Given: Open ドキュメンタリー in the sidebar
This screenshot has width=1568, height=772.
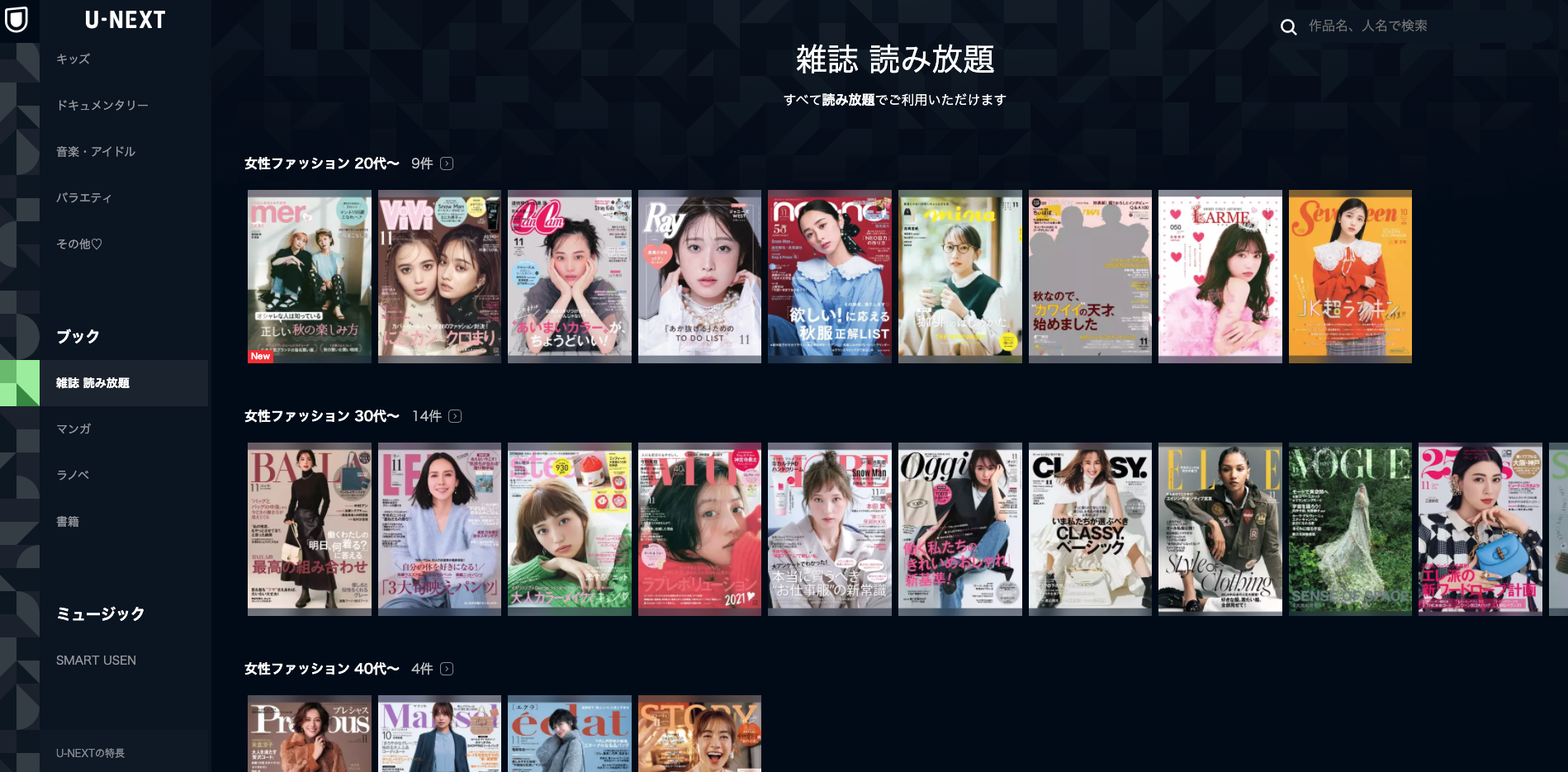Looking at the screenshot, I should coord(102,106).
